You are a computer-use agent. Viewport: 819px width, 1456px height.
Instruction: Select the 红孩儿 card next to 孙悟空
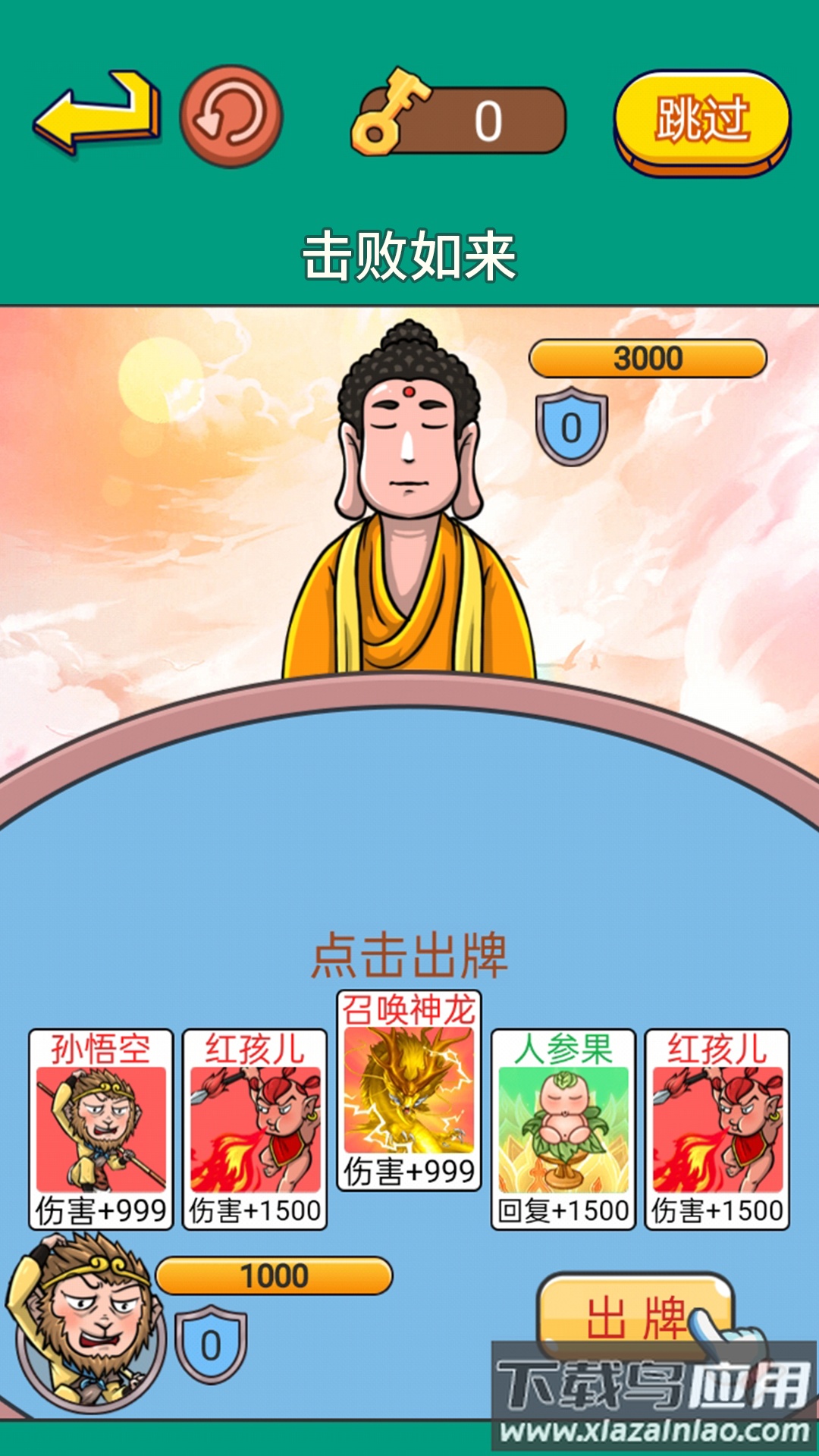click(255, 1128)
